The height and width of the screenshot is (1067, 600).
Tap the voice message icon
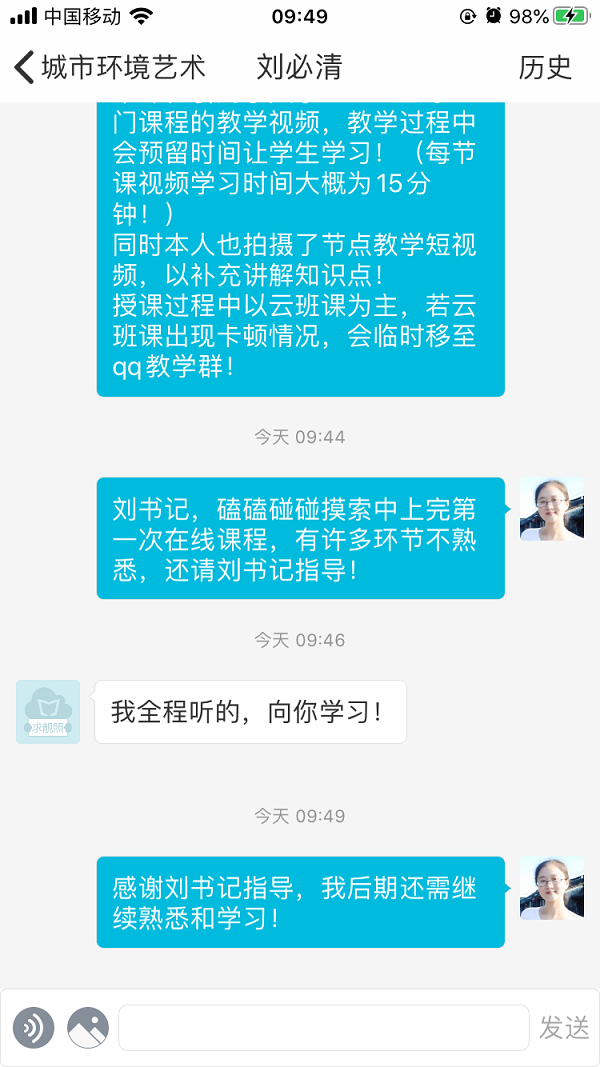coord(34,1027)
